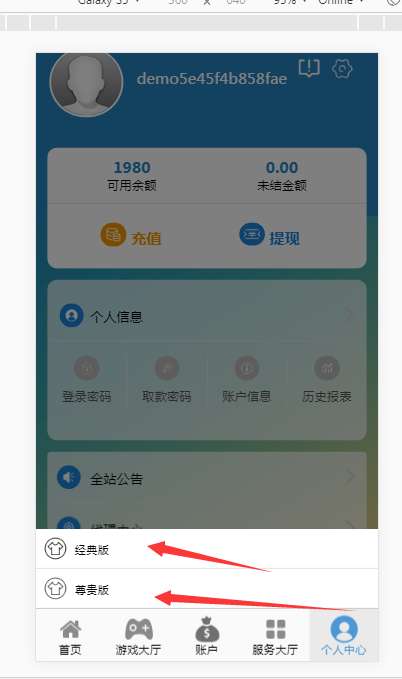The image size is (402, 679).
Task: Open 取款密码 settings
Action: (167, 380)
